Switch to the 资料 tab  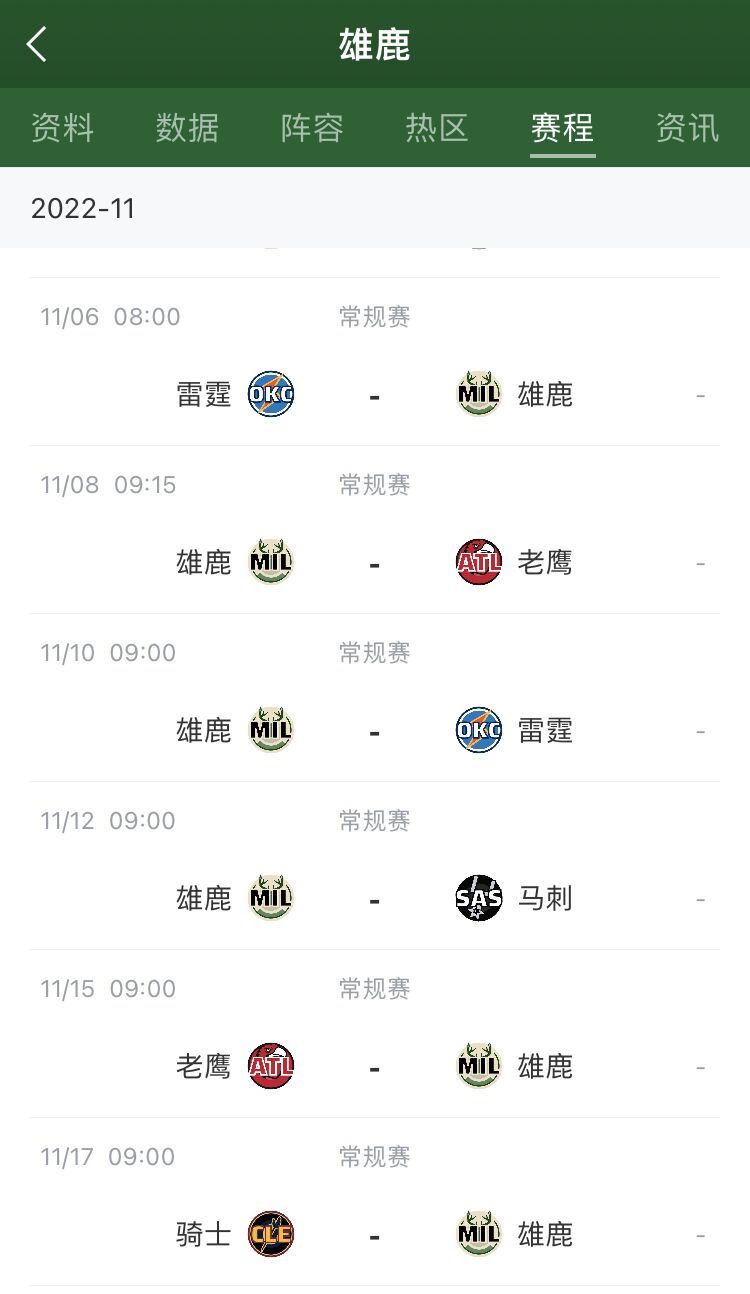62,128
